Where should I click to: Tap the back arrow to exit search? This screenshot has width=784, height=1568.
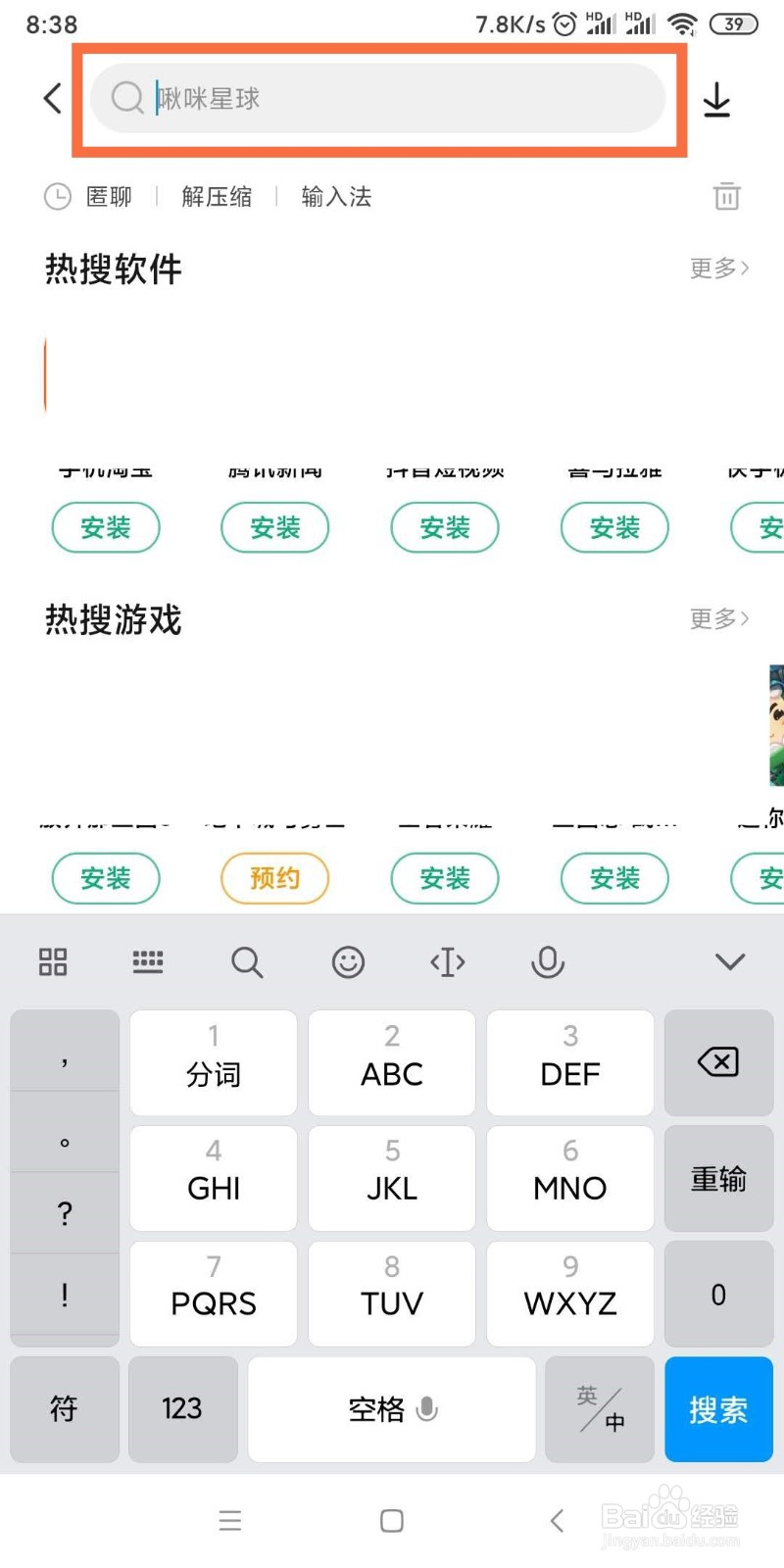(52, 98)
